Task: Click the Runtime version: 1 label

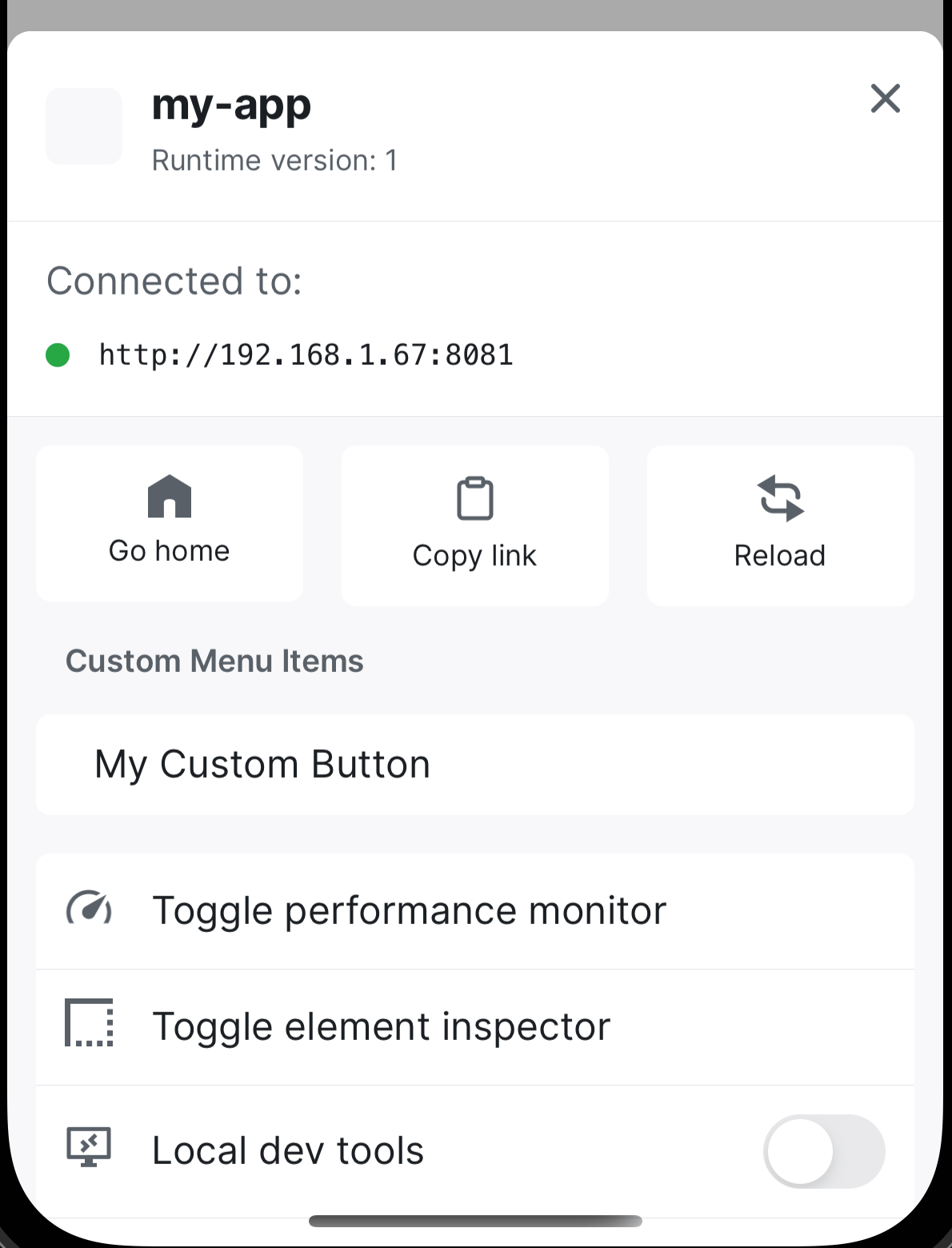Action: [x=275, y=160]
